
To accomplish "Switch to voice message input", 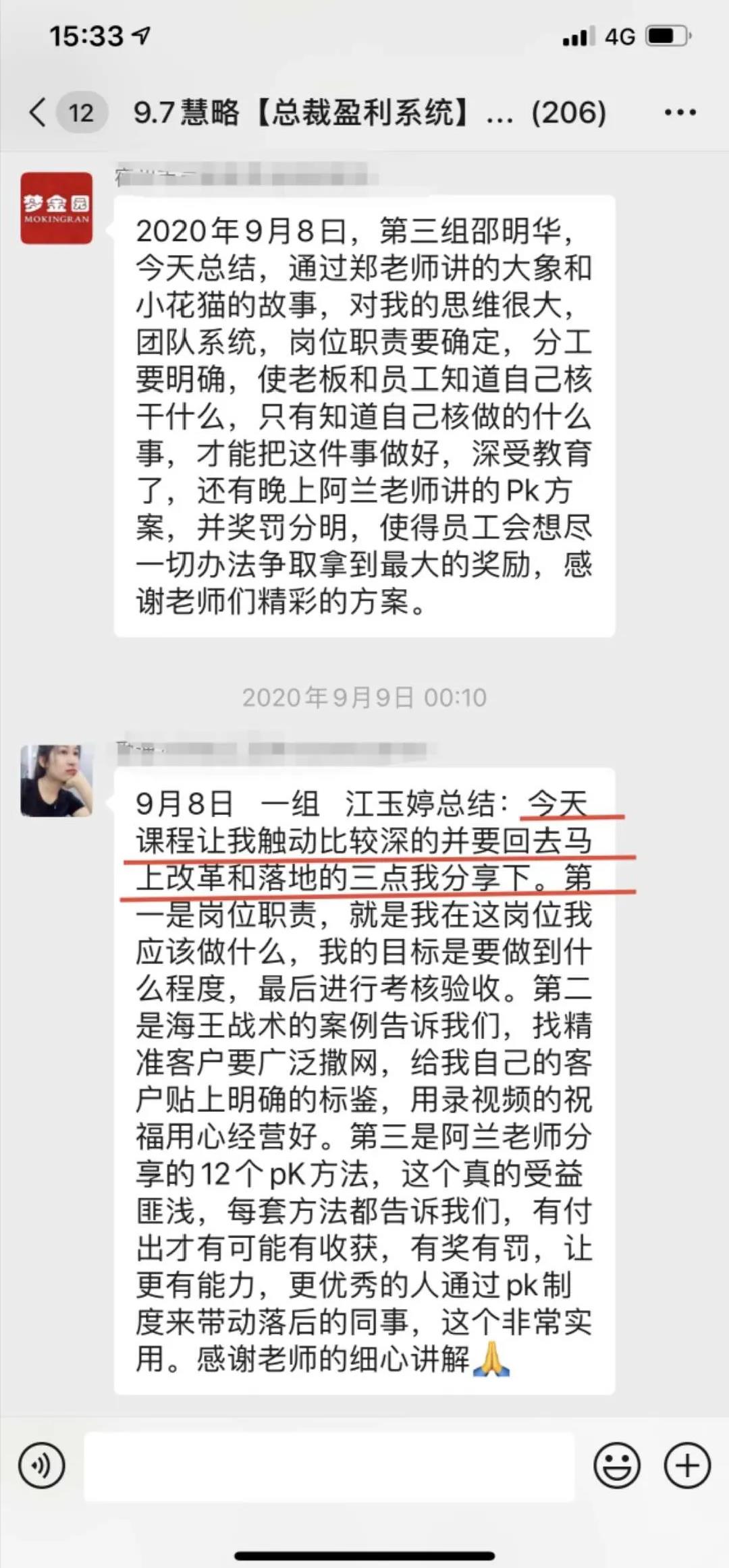I will pos(42,1465).
